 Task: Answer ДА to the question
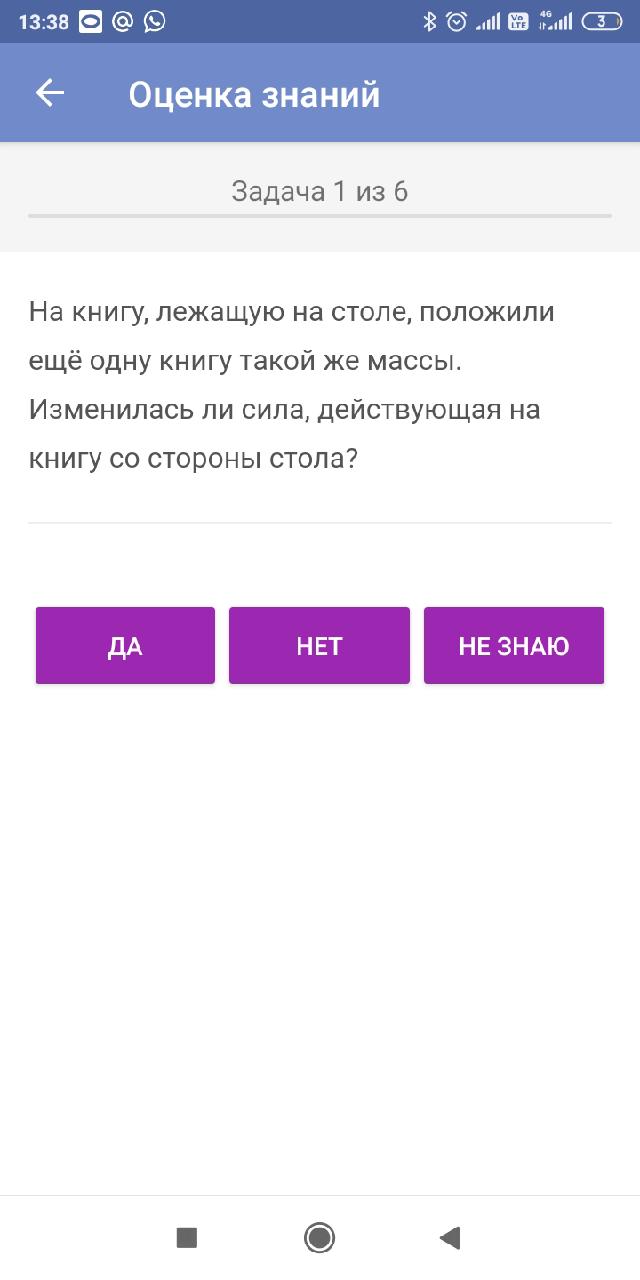pos(125,646)
